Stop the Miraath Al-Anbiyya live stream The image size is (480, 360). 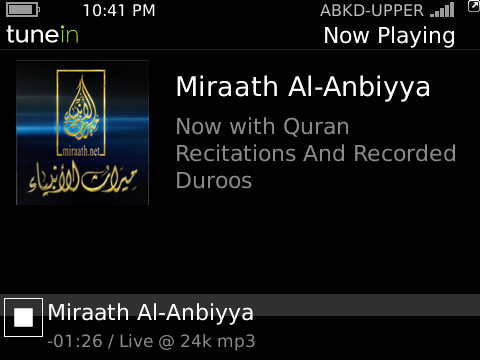(23, 317)
